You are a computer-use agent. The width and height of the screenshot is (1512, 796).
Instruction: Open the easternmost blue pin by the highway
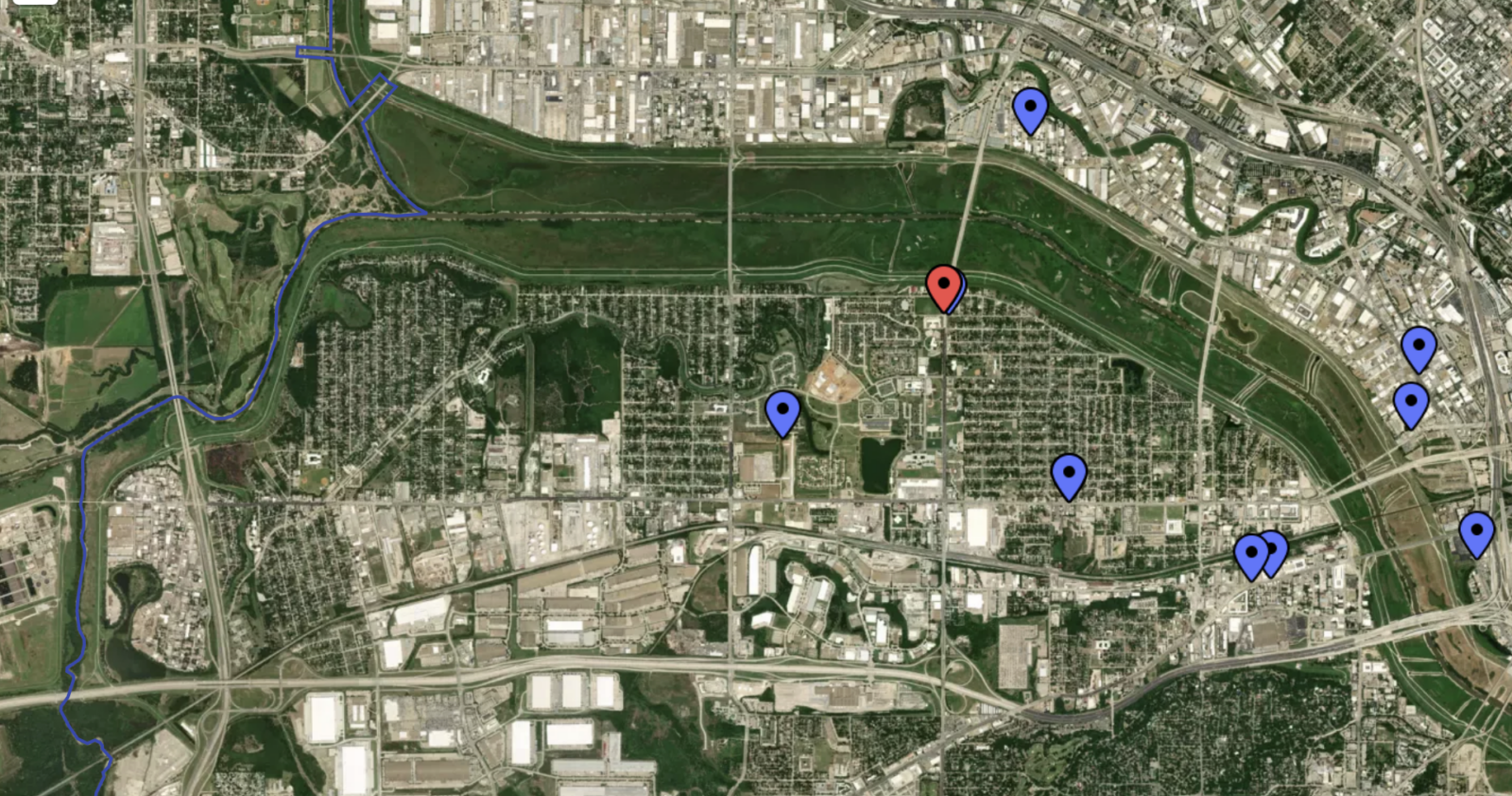[x=1476, y=532]
